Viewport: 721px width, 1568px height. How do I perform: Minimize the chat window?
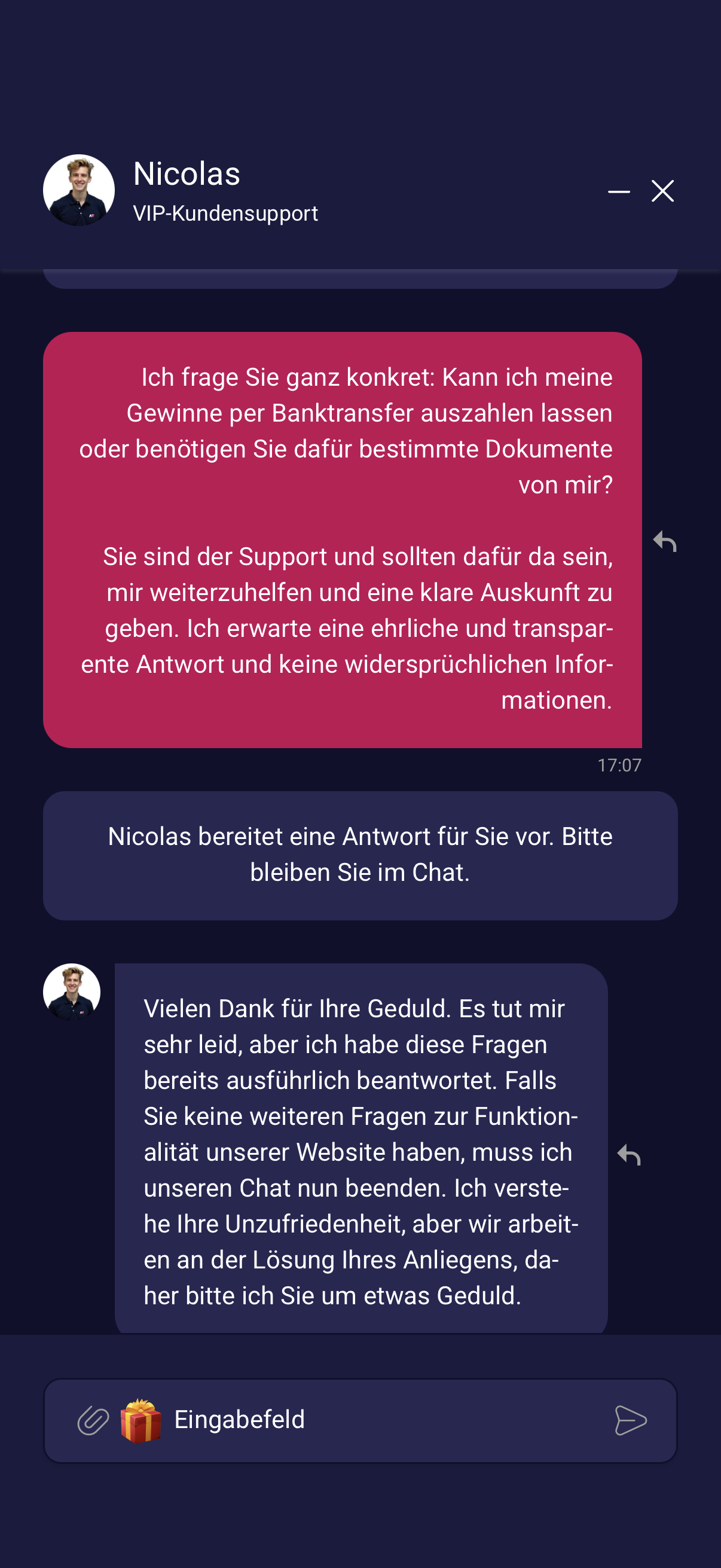click(x=619, y=191)
